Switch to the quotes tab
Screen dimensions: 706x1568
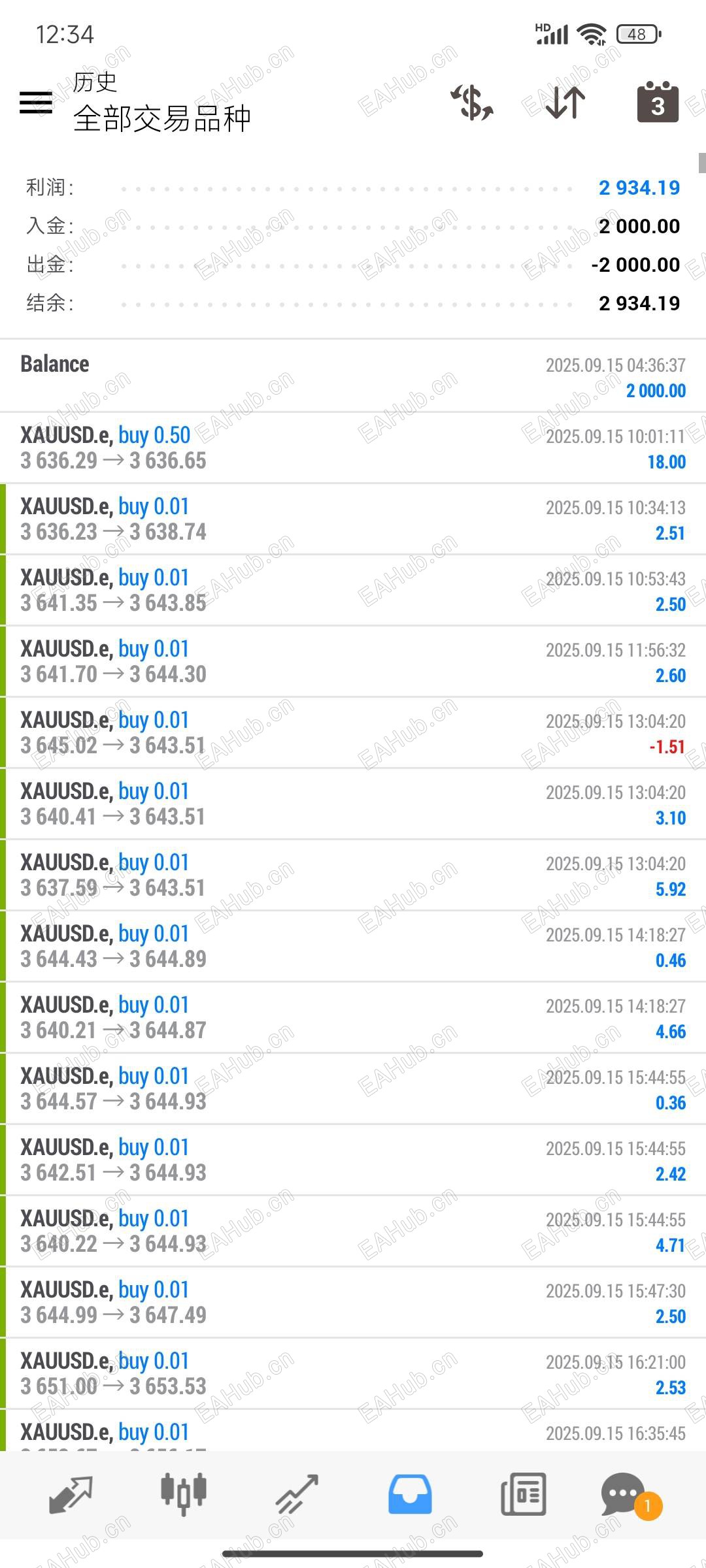coord(71,1495)
